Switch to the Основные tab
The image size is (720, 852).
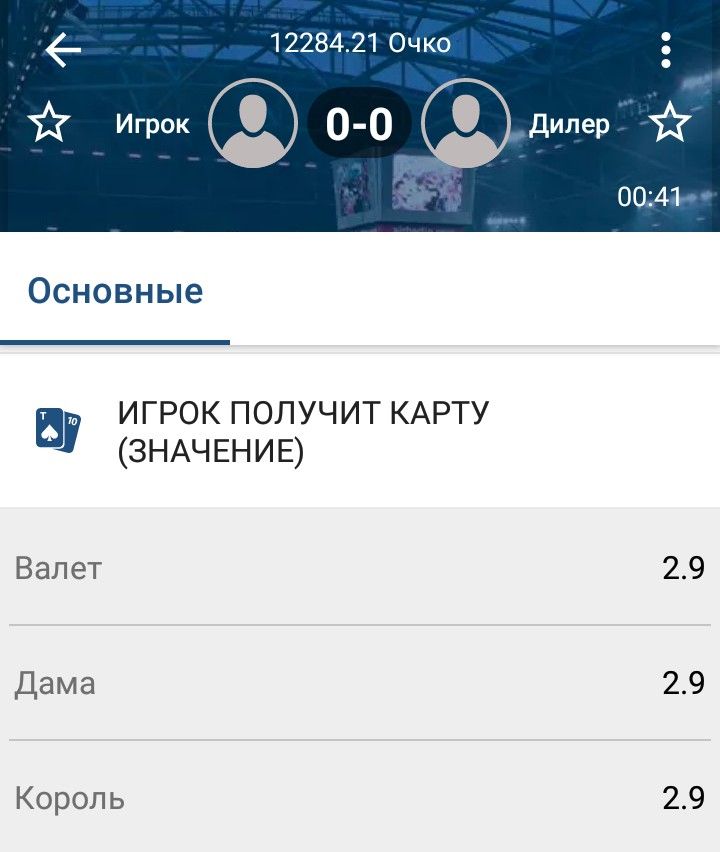115,291
